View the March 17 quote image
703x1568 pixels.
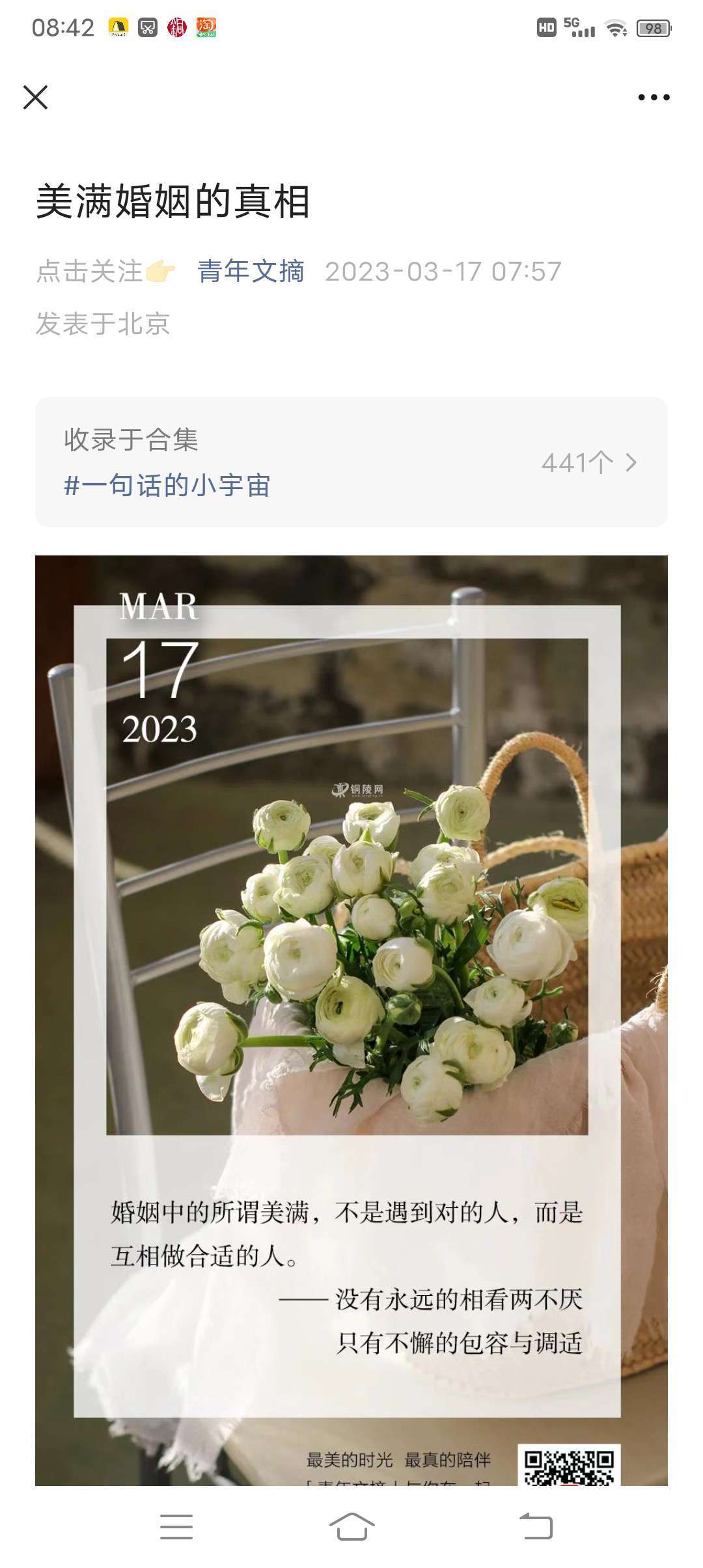(x=351, y=1016)
